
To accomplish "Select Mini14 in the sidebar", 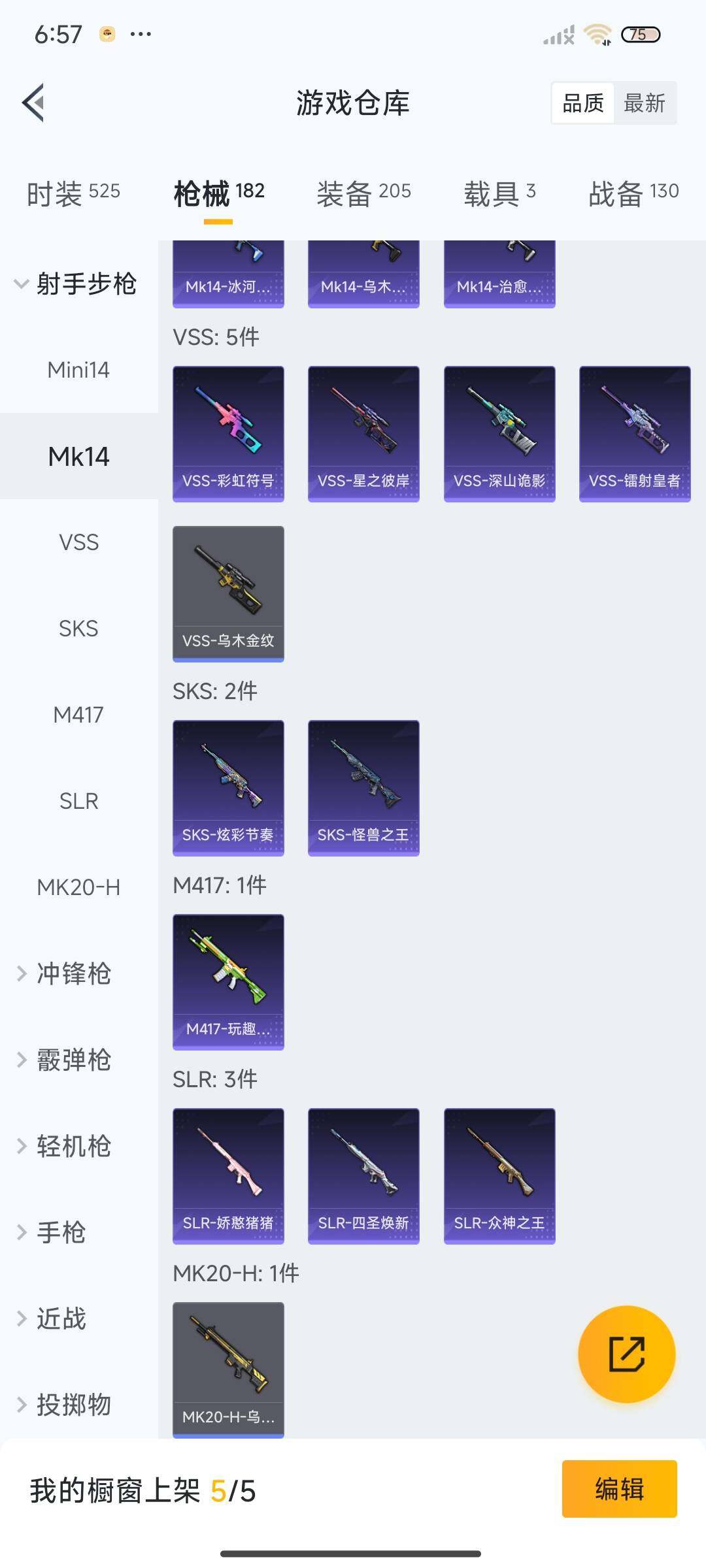I will 78,370.
